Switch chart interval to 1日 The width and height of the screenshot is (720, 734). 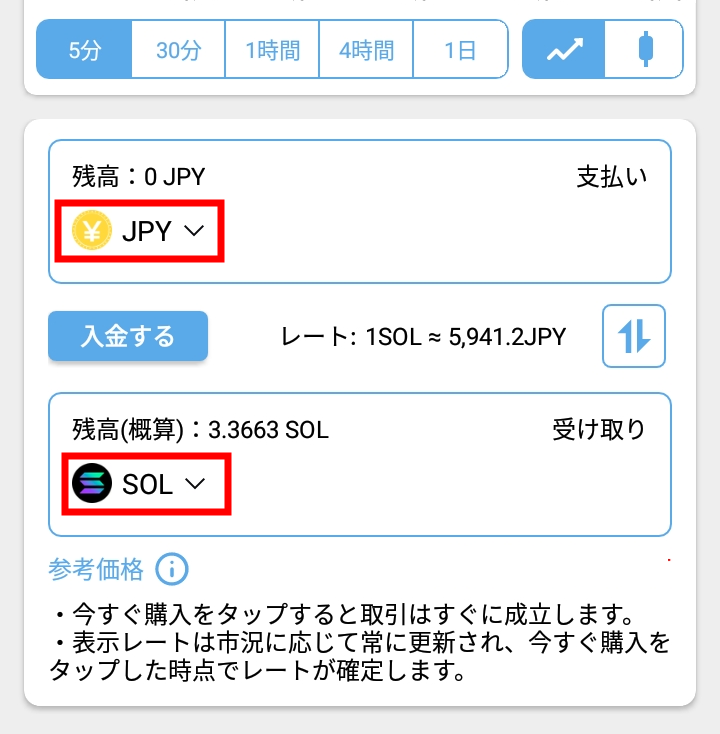[460, 50]
